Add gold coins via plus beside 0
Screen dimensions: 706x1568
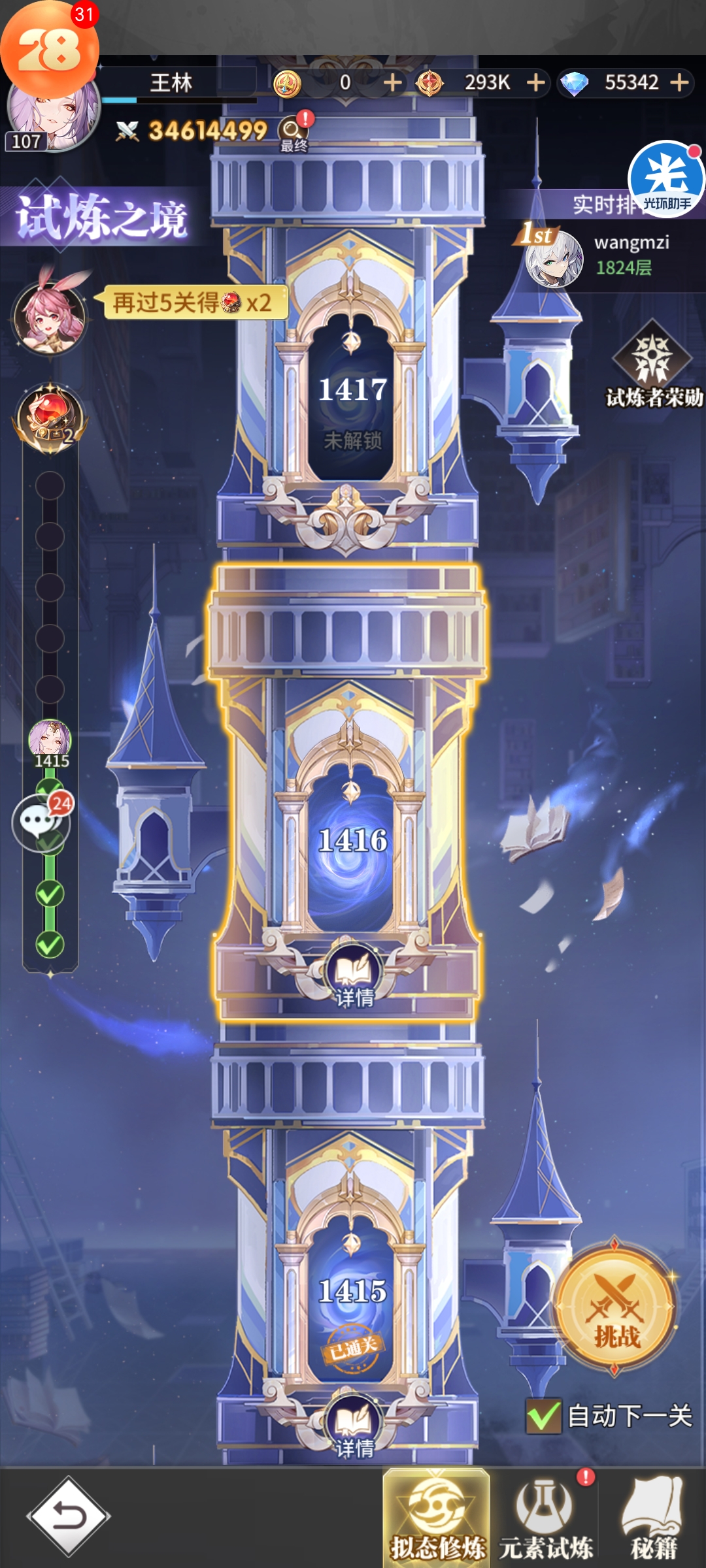tap(392, 82)
